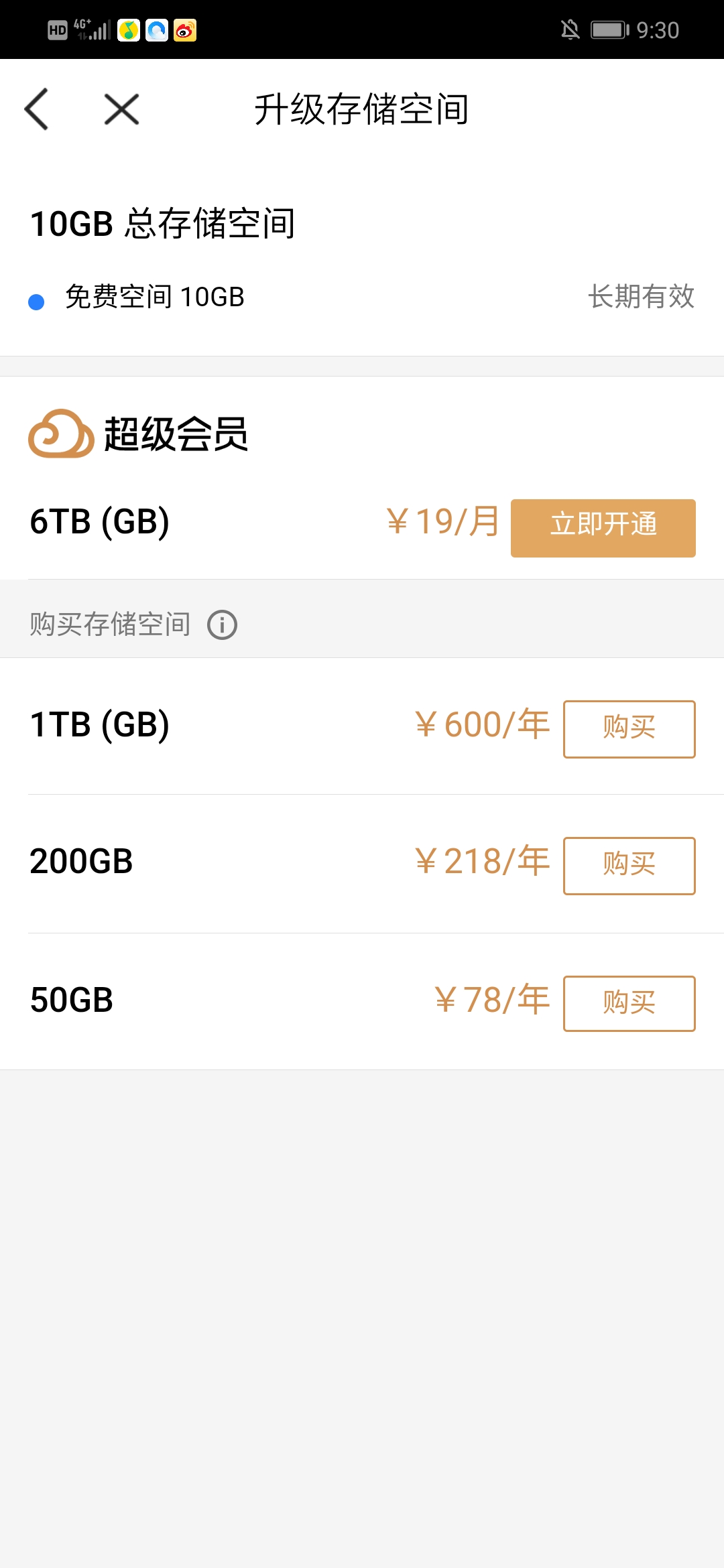The image size is (724, 1568).
Task: Go back using the top-left arrow
Action: pos(36,109)
